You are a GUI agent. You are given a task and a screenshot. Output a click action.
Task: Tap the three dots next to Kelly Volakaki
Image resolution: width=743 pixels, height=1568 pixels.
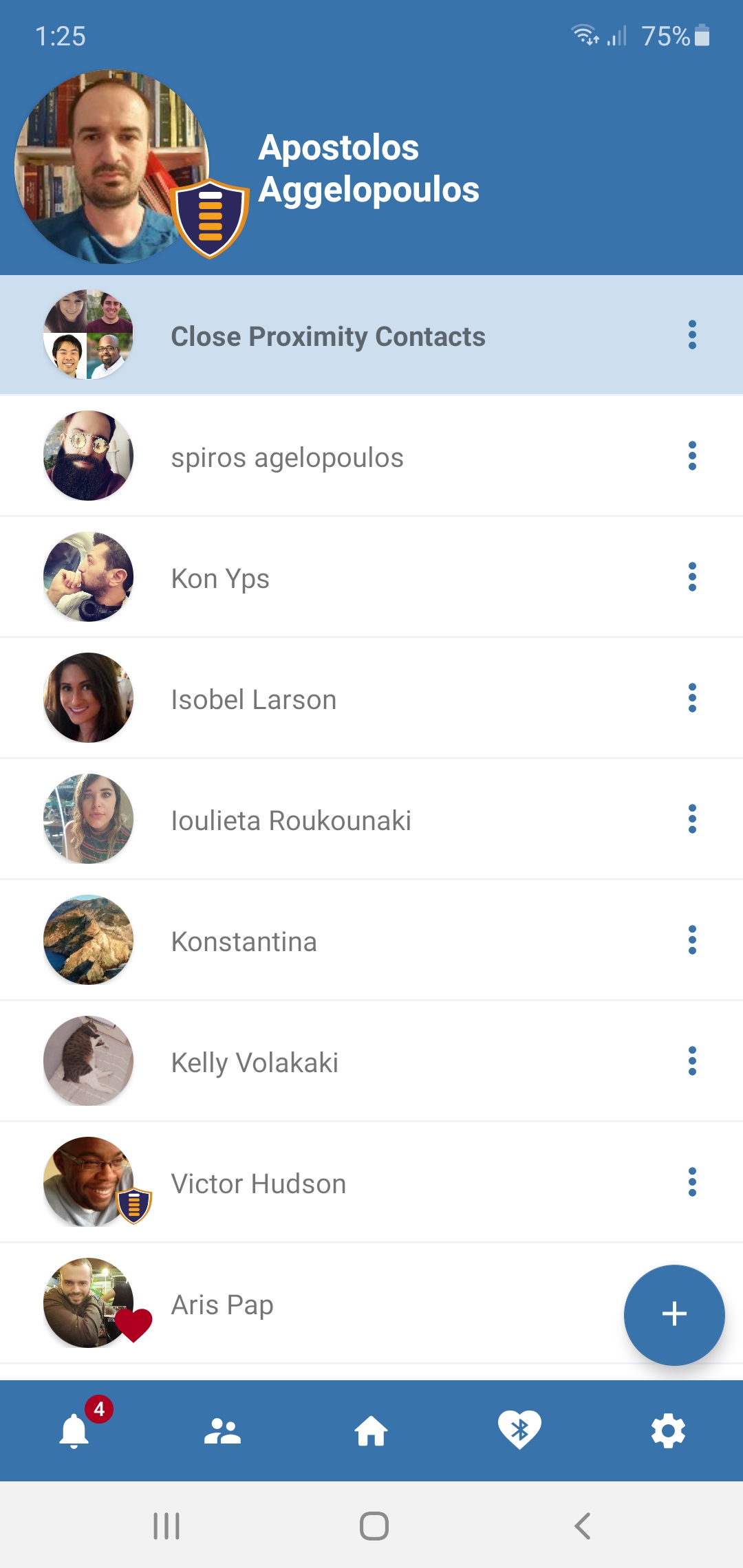692,1061
